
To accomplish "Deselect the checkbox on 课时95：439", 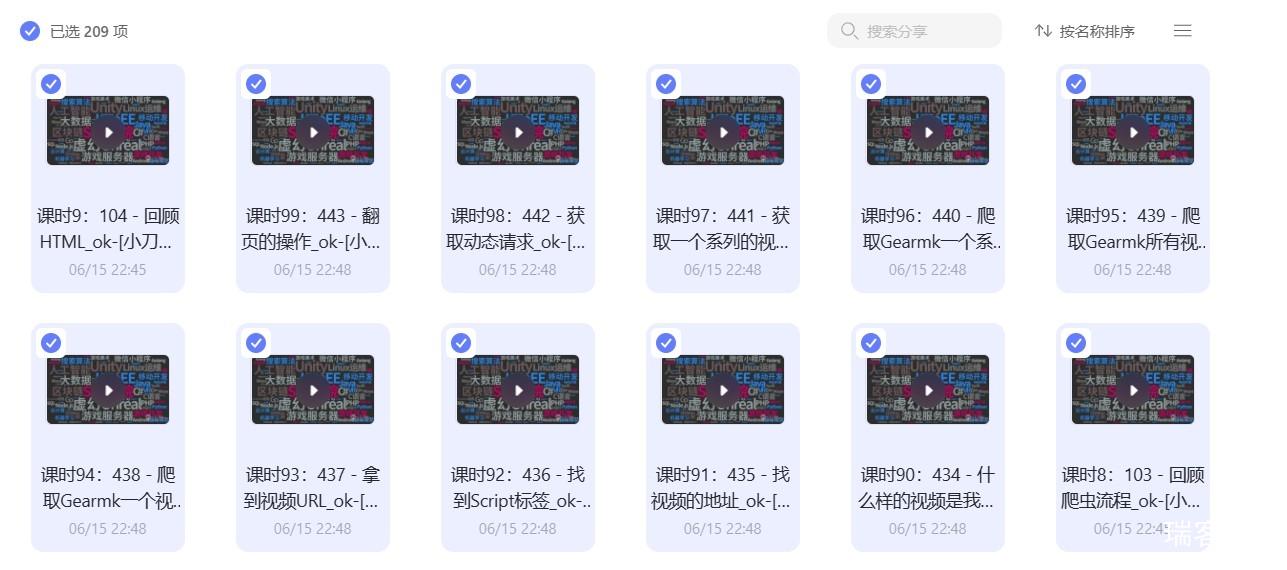I will [x=1076, y=84].
